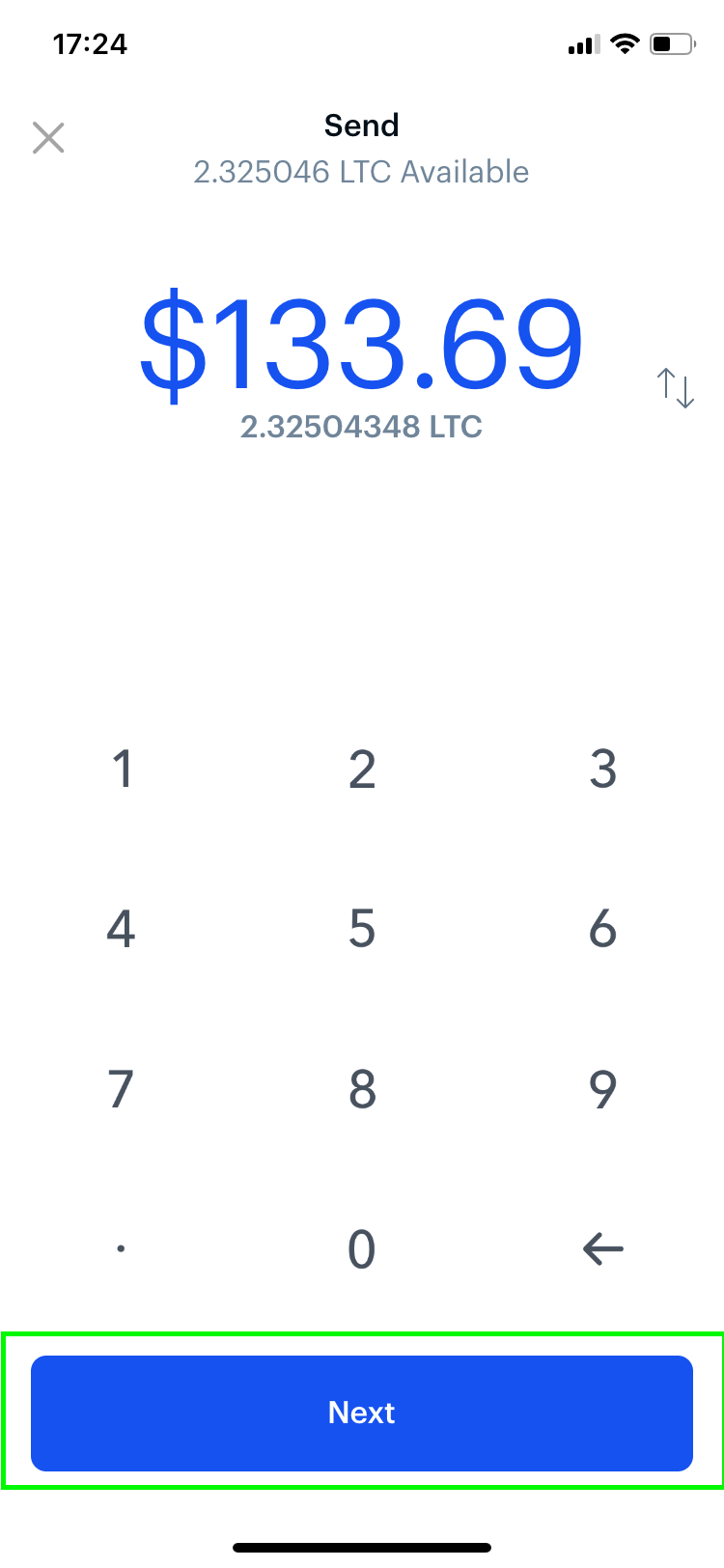Swap between USD and LTC amount
Viewport: 724px width, 1568px height.
click(676, 387)
